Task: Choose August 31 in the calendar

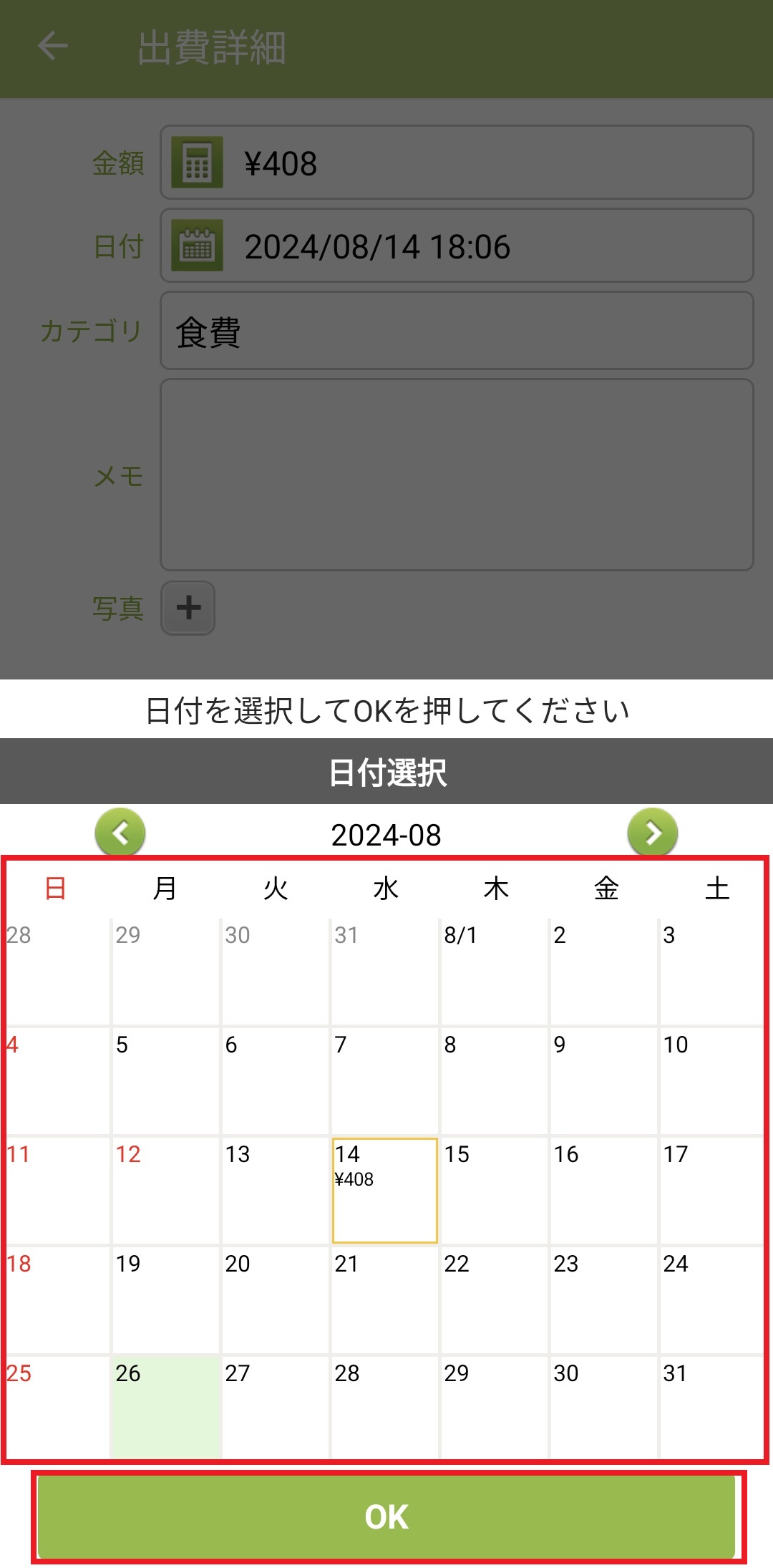Action: point(711,1405)
